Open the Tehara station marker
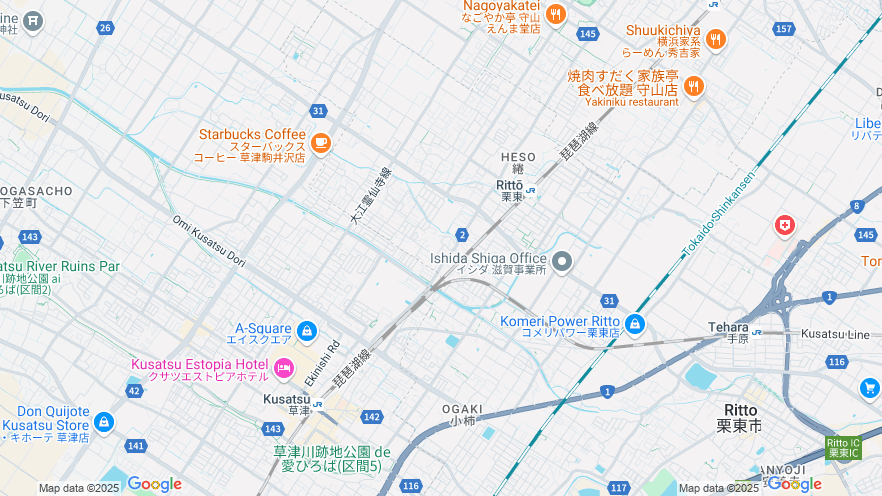 pos(757,332)
